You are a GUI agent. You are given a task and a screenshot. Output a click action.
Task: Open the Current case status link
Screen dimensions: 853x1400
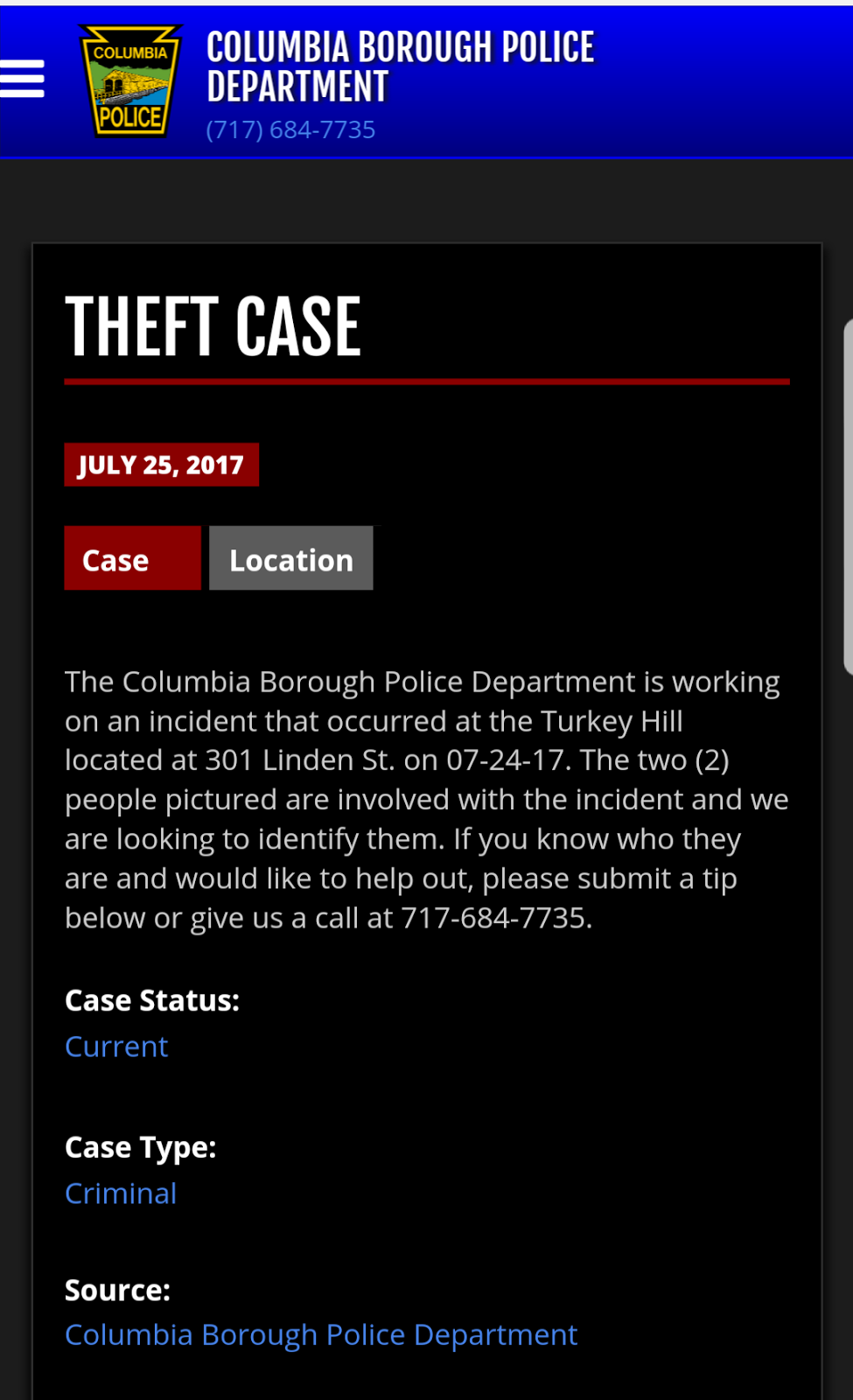tap(116, 1046)
